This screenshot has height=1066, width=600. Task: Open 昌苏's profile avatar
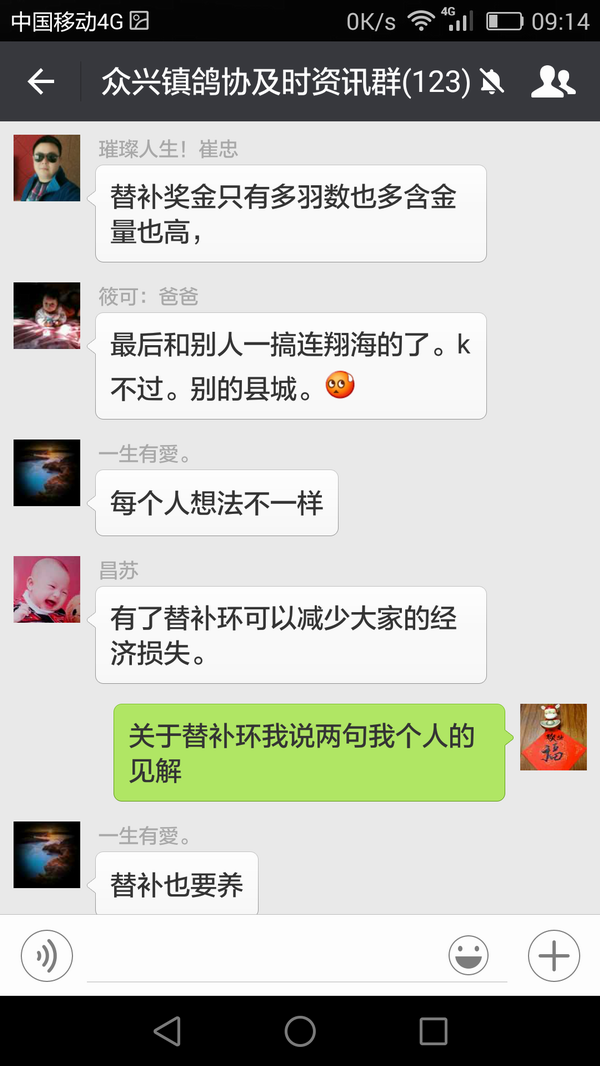click(x=47, y=589)
